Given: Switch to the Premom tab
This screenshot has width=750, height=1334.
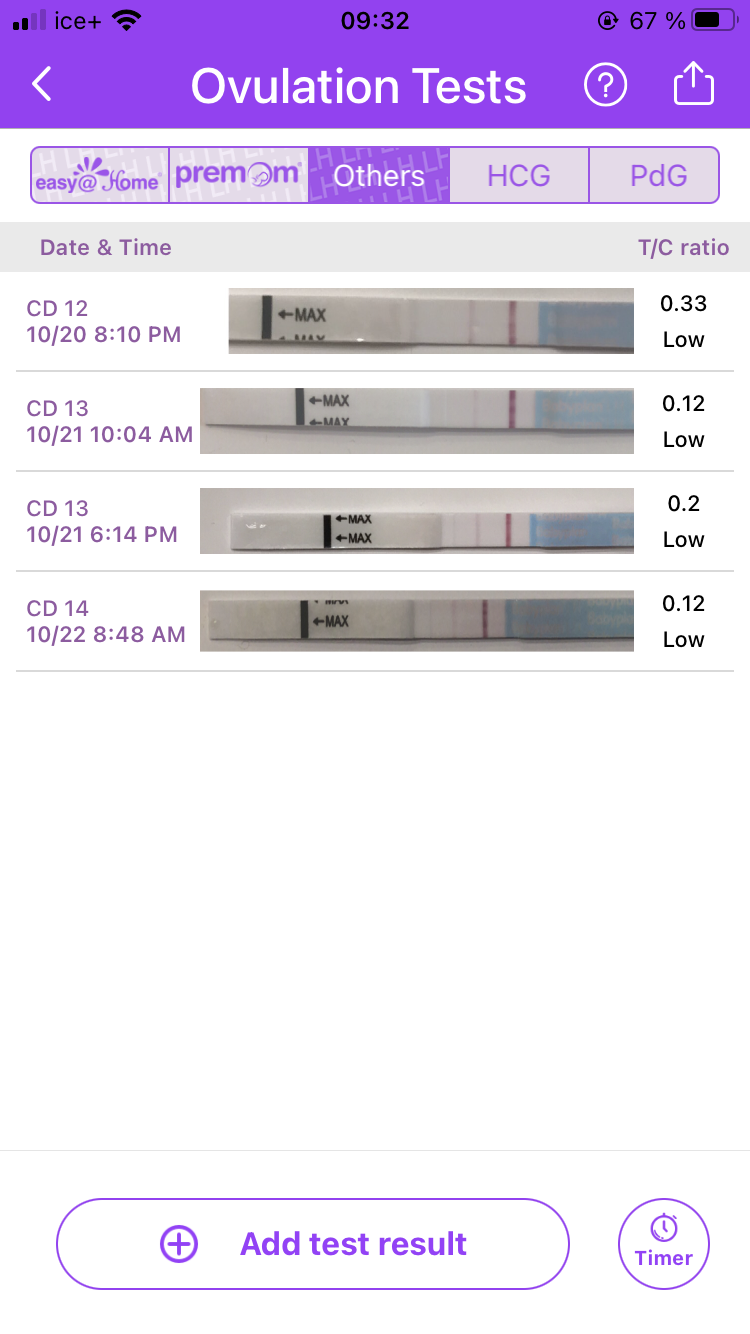Looking at the screenshot, I should coord(238,176).
